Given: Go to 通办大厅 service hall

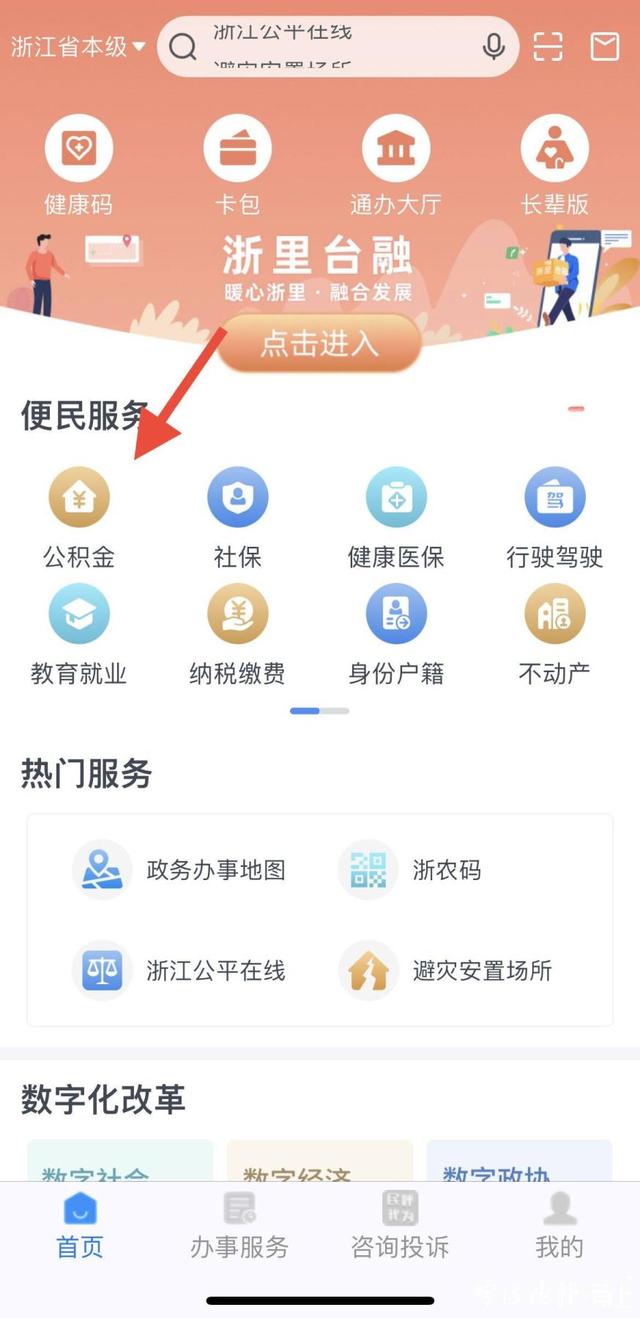Looking at the screenshot, I should pos(395,165).
